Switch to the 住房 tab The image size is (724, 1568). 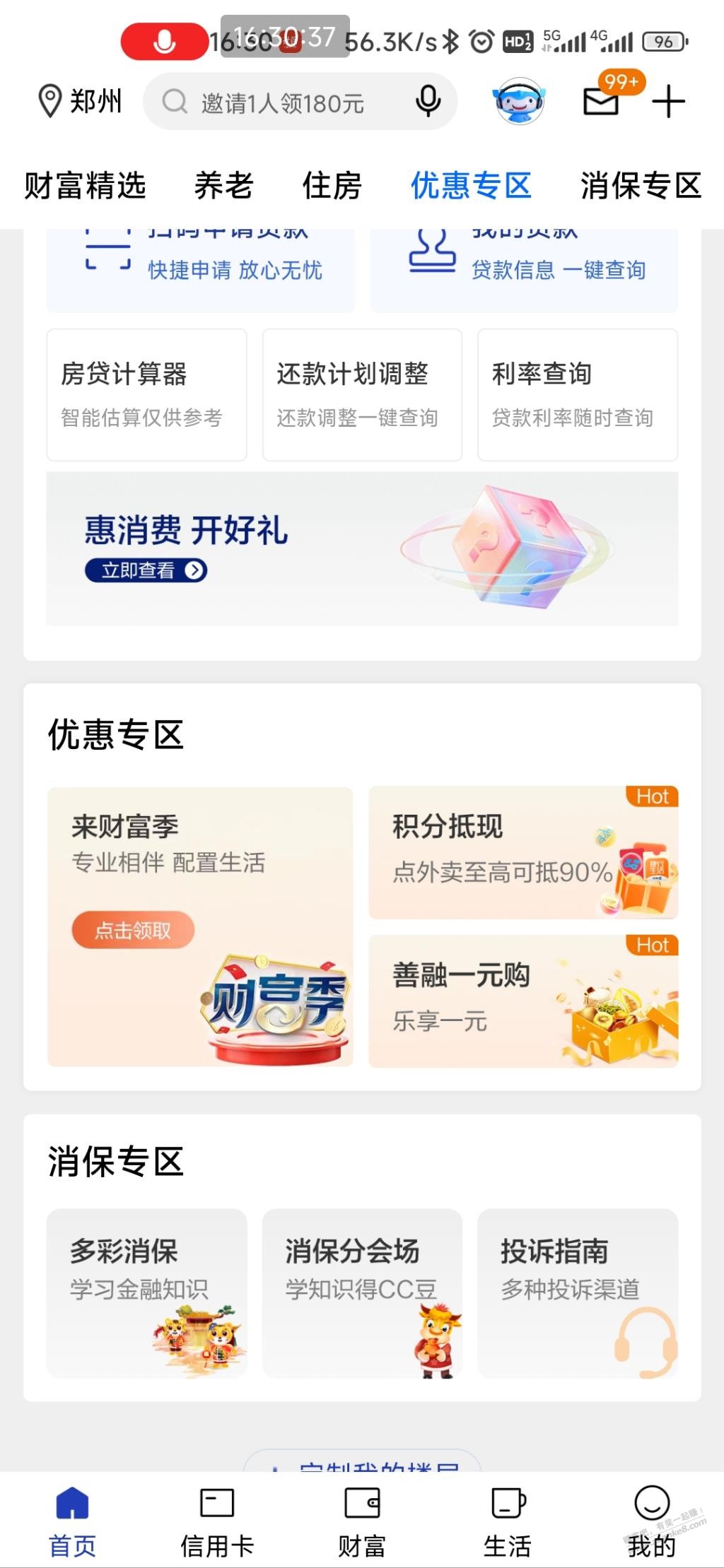[332, 186]
